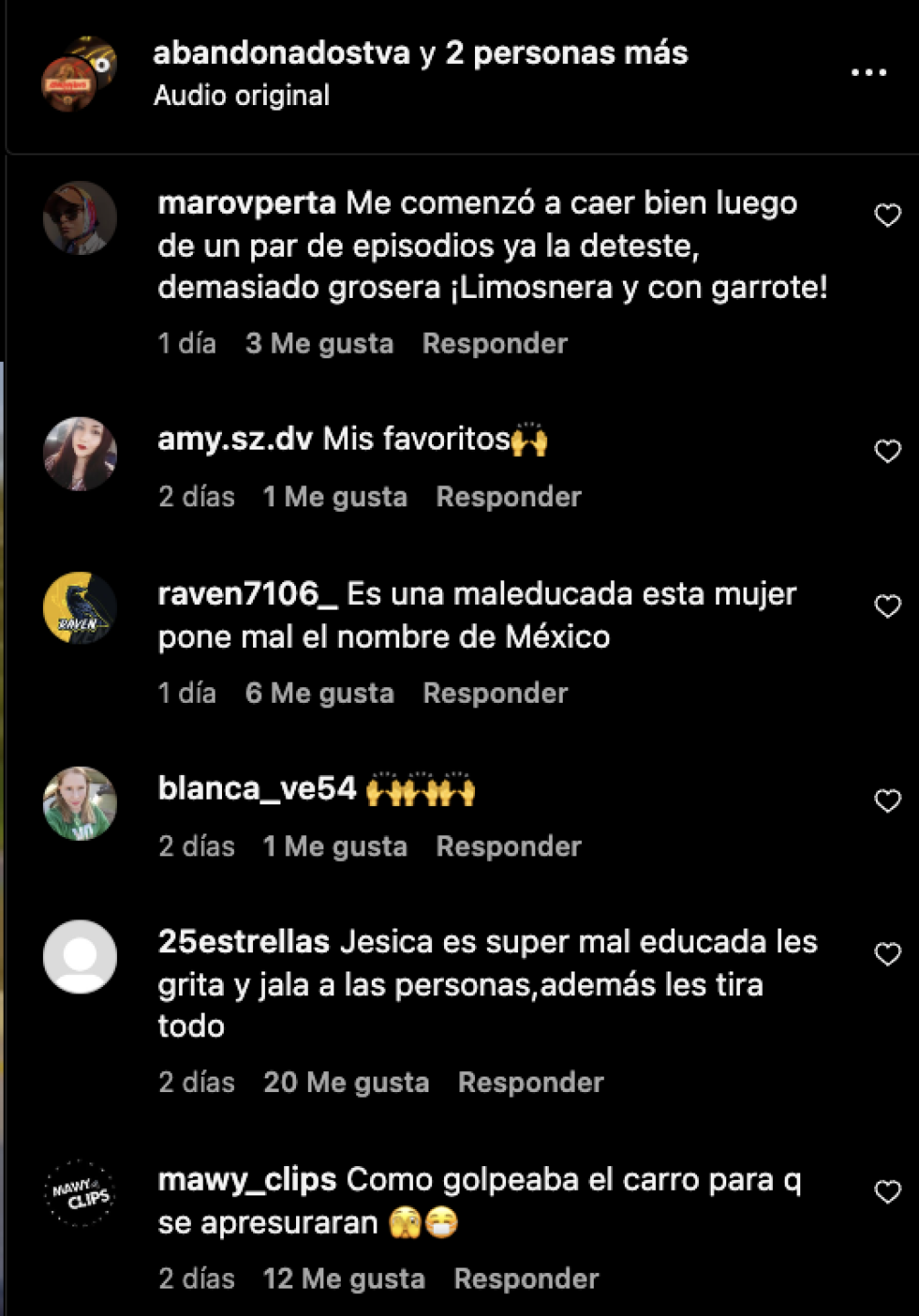Image resolution: width=919 pixels, height=1316 pixels.
Task: Open abandonadostva's profile from the header
Action: [x=280, y=53]
